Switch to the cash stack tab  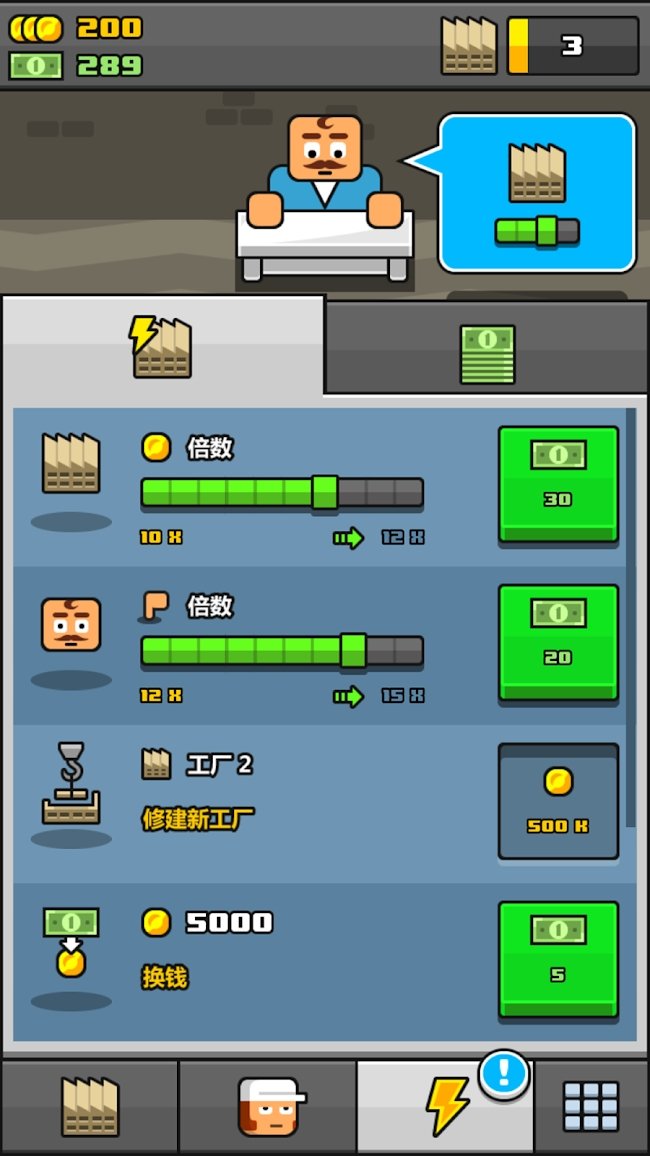pos(487,349)
